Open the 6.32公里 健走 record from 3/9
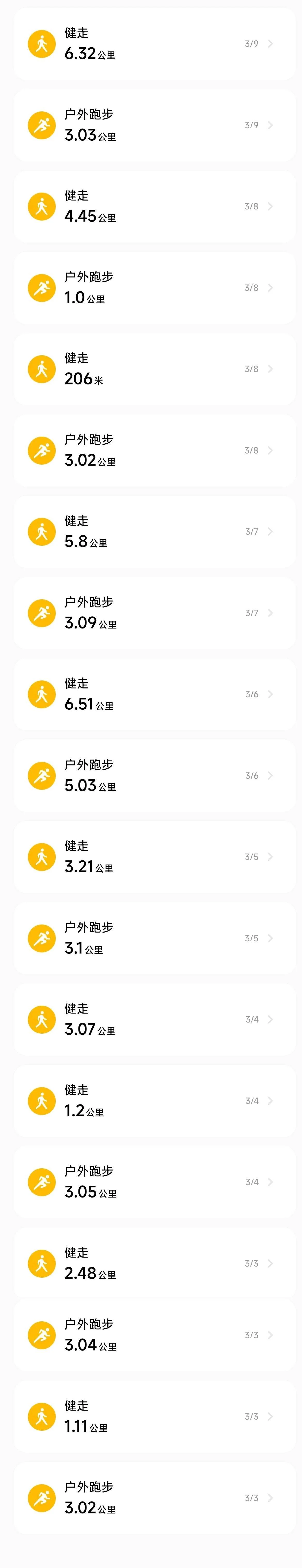The height and width of the screenshot is (1568, 302). tap(154, 44)
